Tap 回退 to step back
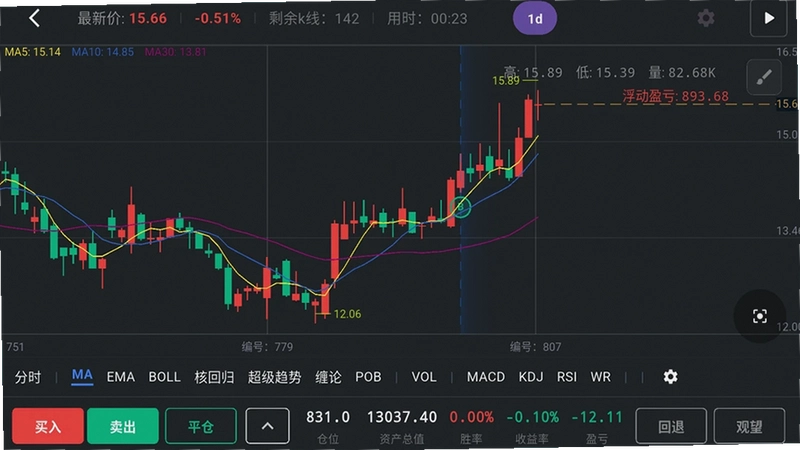The height and width of the screenshot is (450, 800). click(671, 426)
